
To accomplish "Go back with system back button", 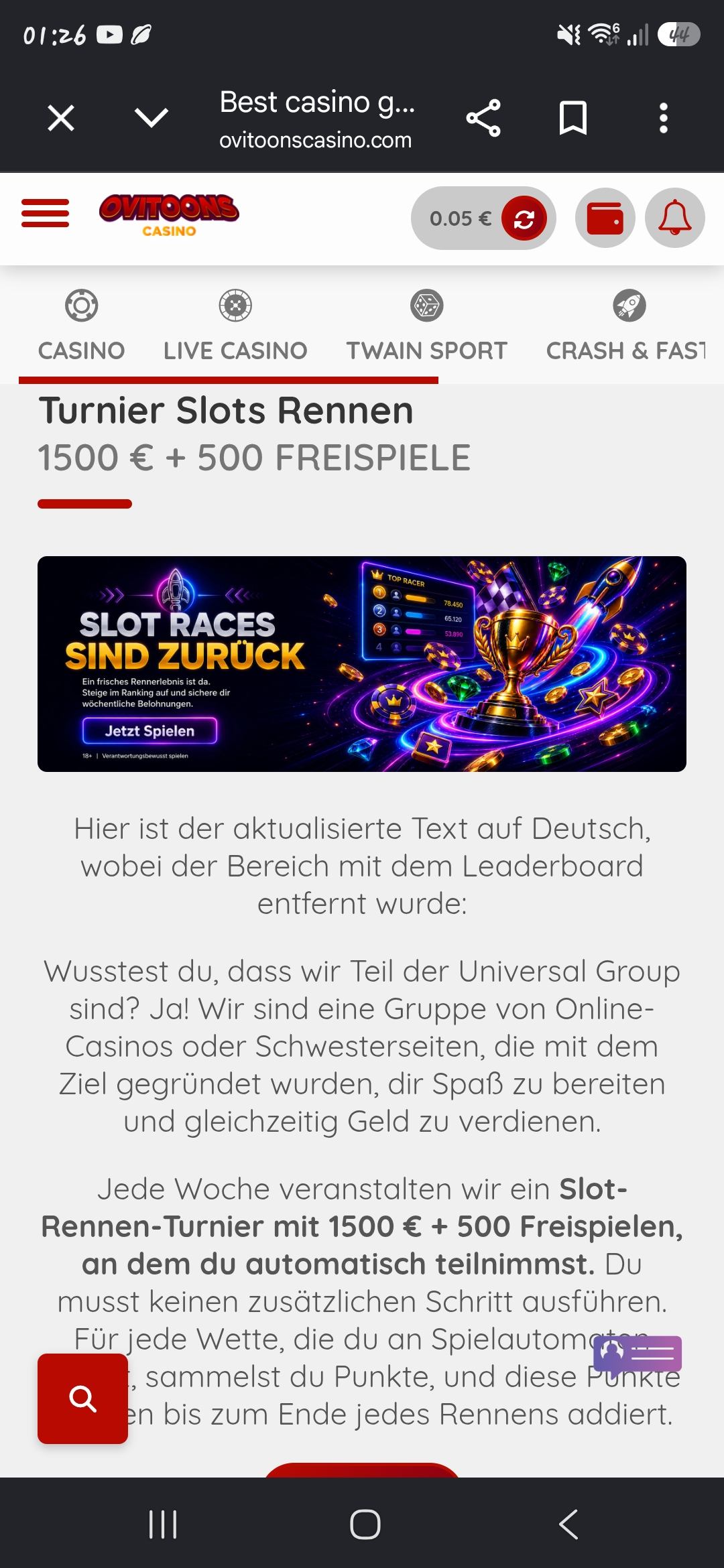I will [x=568, y=1525].
